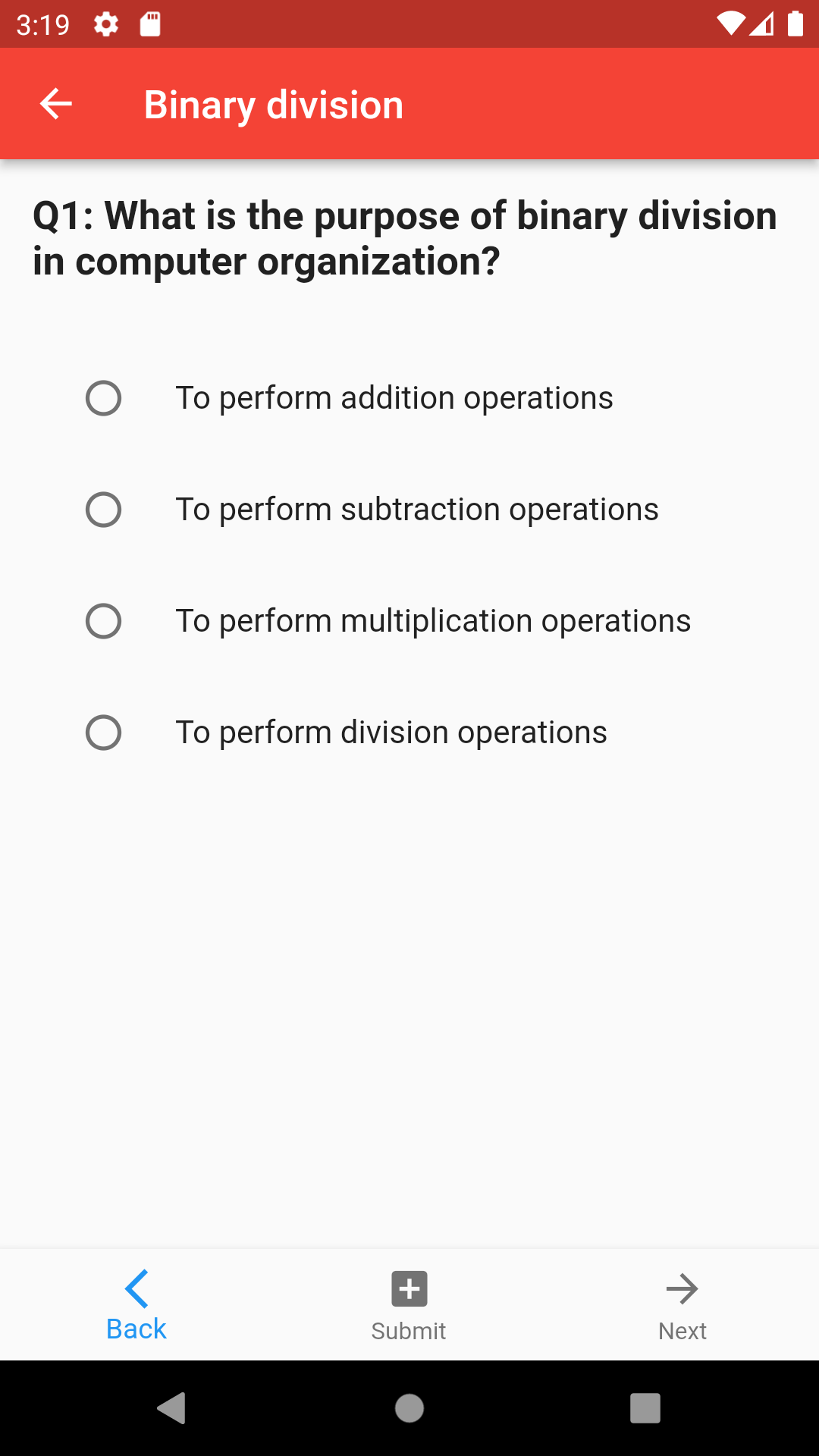
Task: Open the settings gear in the status bar
Action: (105, 24)
